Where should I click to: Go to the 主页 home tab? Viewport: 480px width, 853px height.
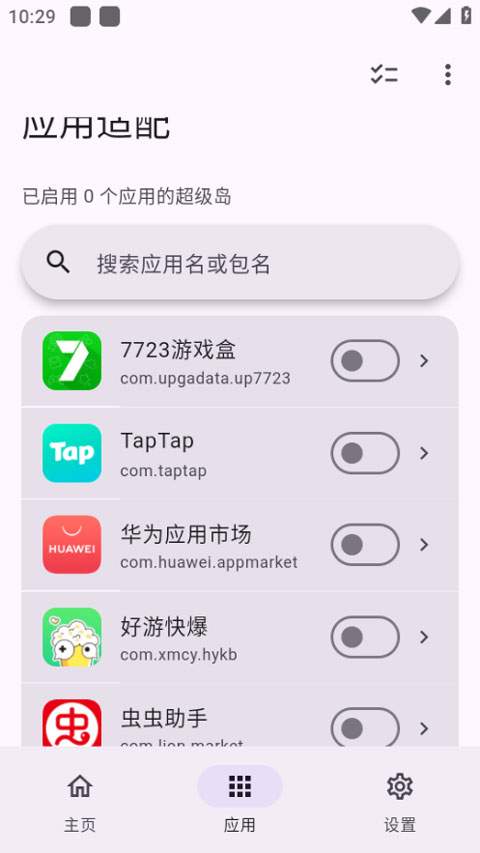(80, 803)
